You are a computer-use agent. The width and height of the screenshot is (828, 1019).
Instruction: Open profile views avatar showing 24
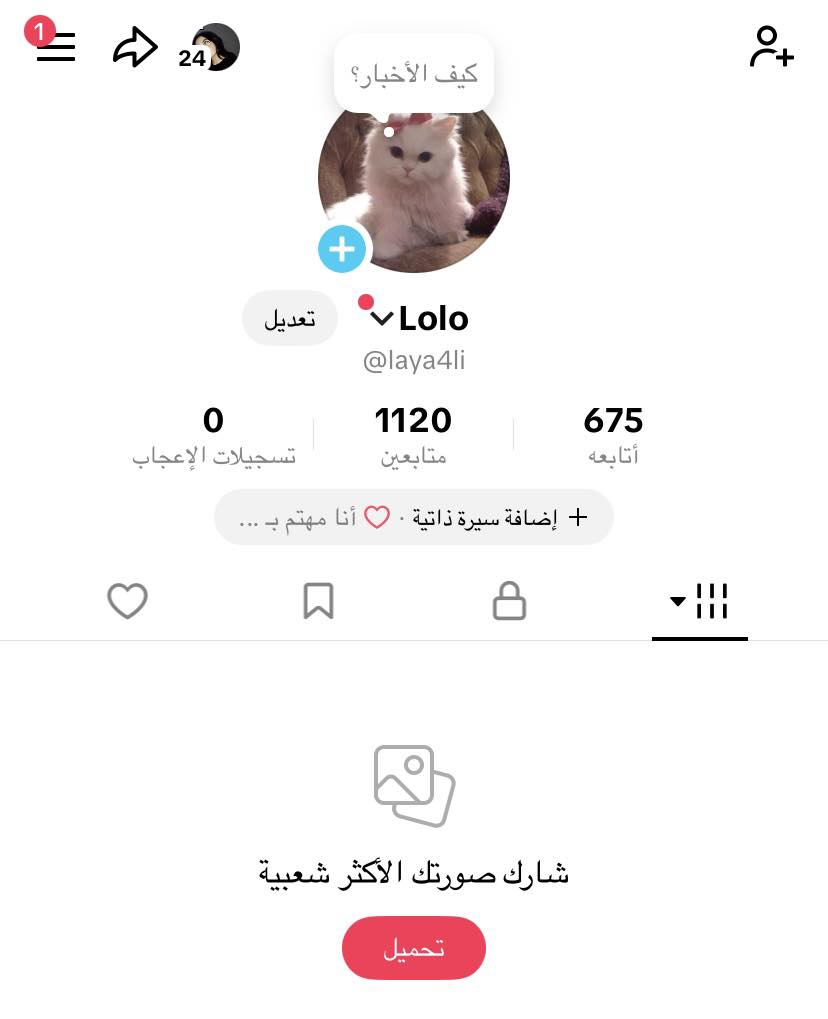tap(214, 47)
